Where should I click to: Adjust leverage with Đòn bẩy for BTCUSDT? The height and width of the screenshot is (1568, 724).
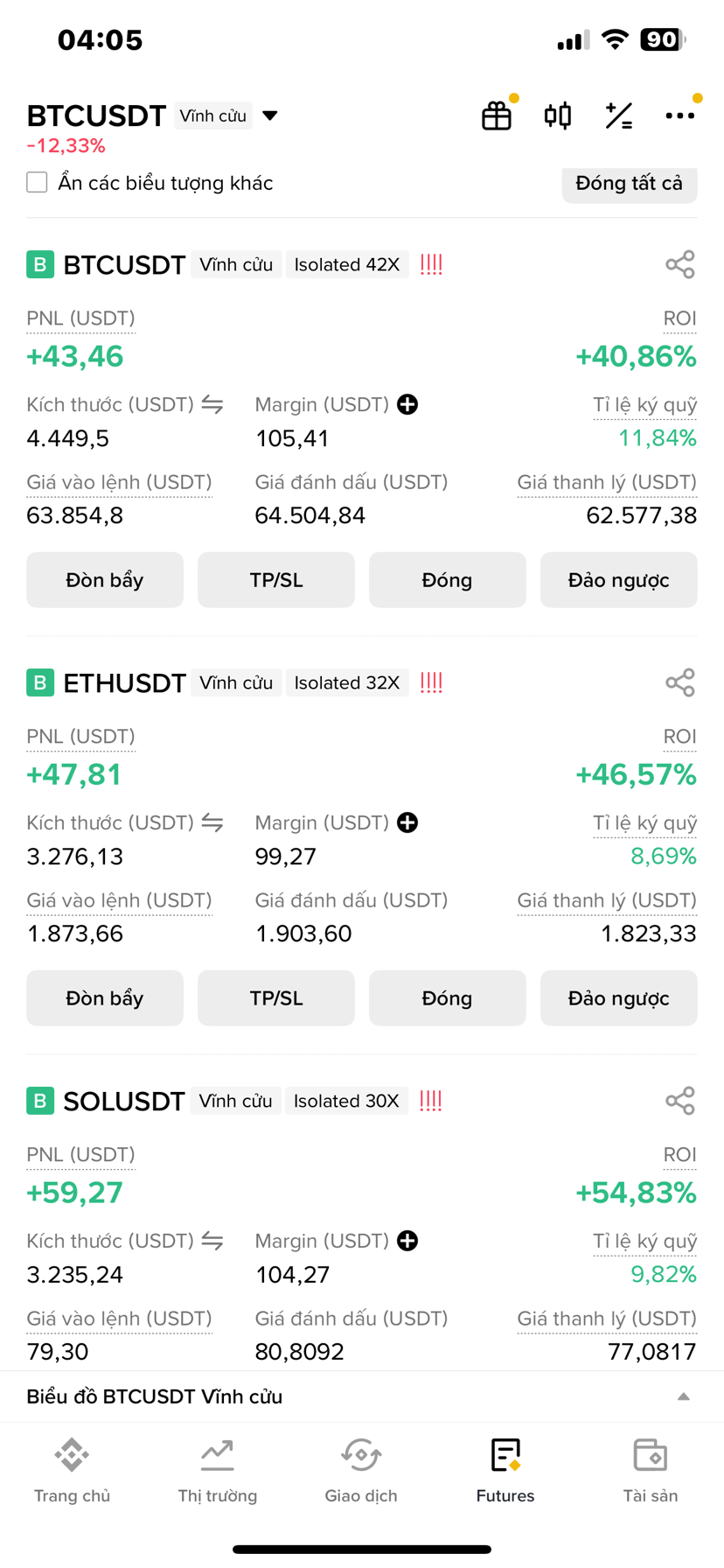tap(105, 579)
